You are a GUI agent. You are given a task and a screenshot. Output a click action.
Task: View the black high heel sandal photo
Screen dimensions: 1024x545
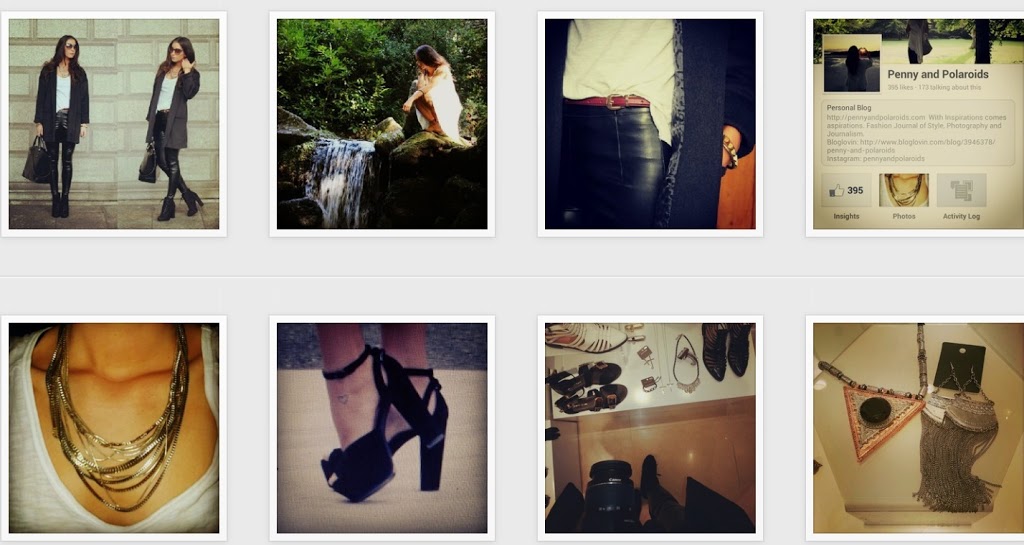(x=382, y=428)
